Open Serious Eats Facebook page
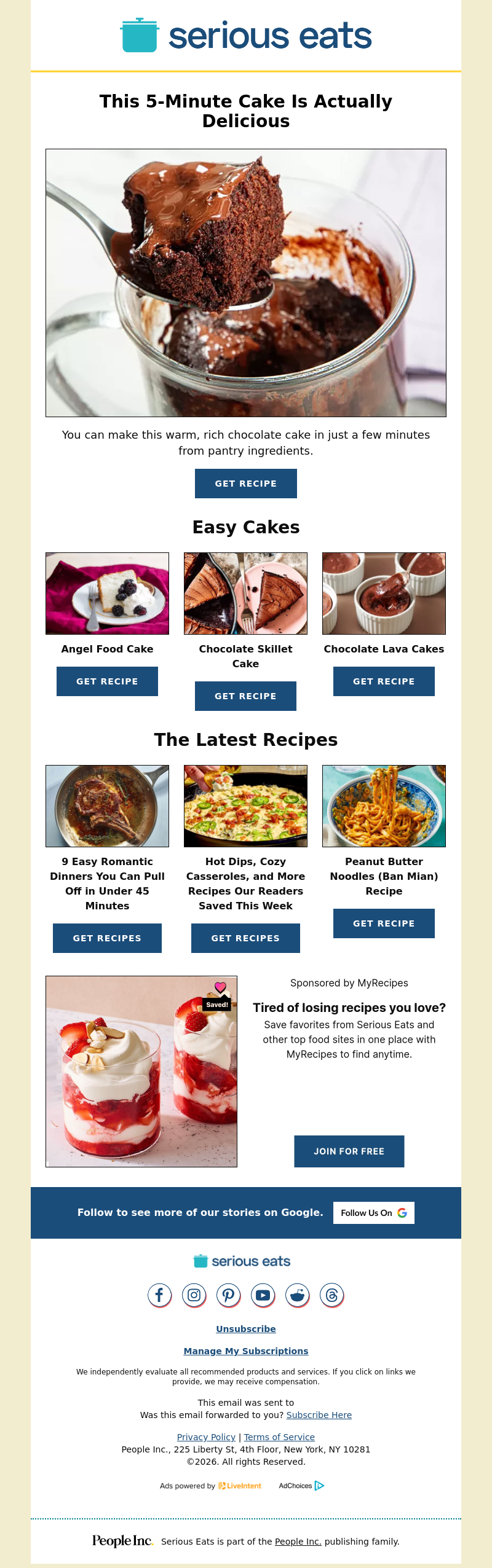The image size is (492, 1568). pos(159,1295)
